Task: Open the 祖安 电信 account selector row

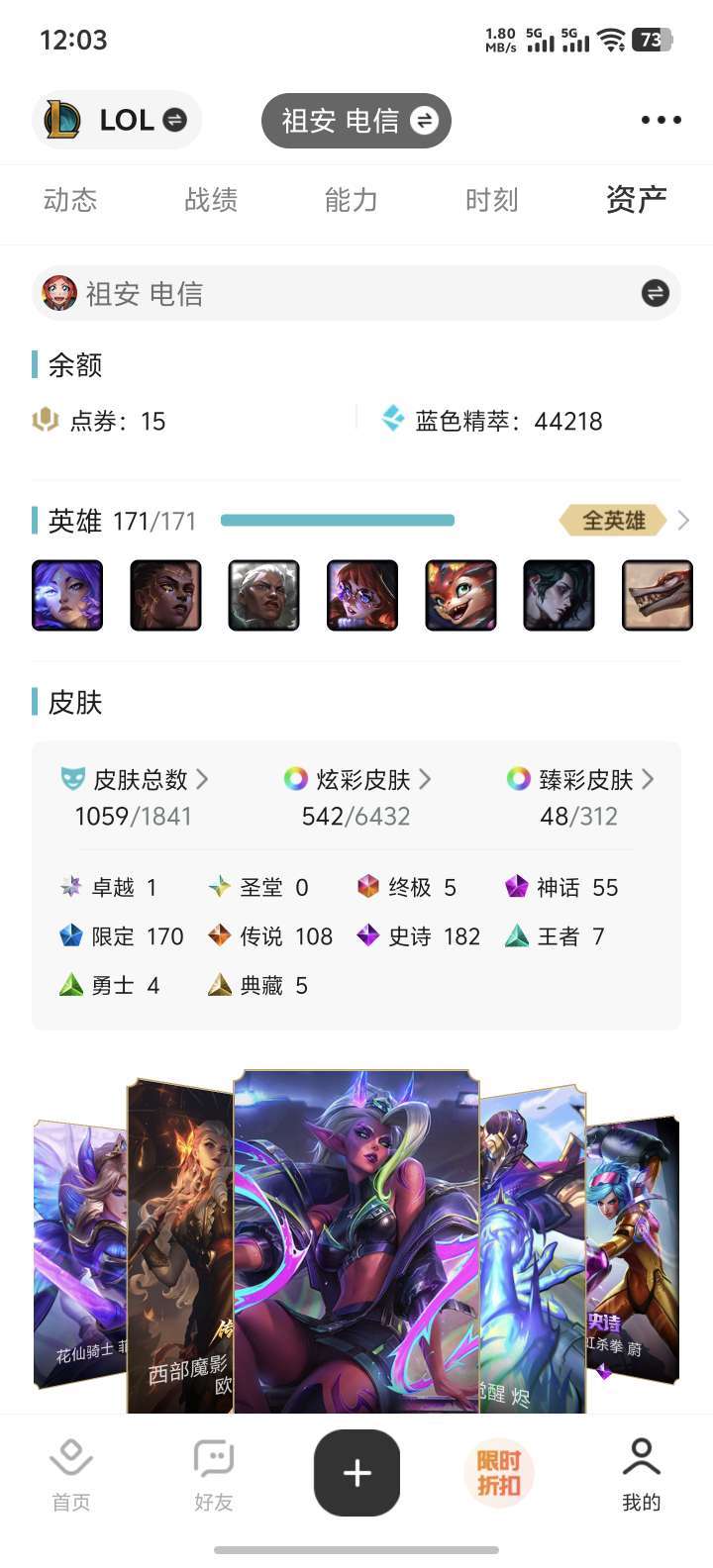Action: [x=356, y=293]
